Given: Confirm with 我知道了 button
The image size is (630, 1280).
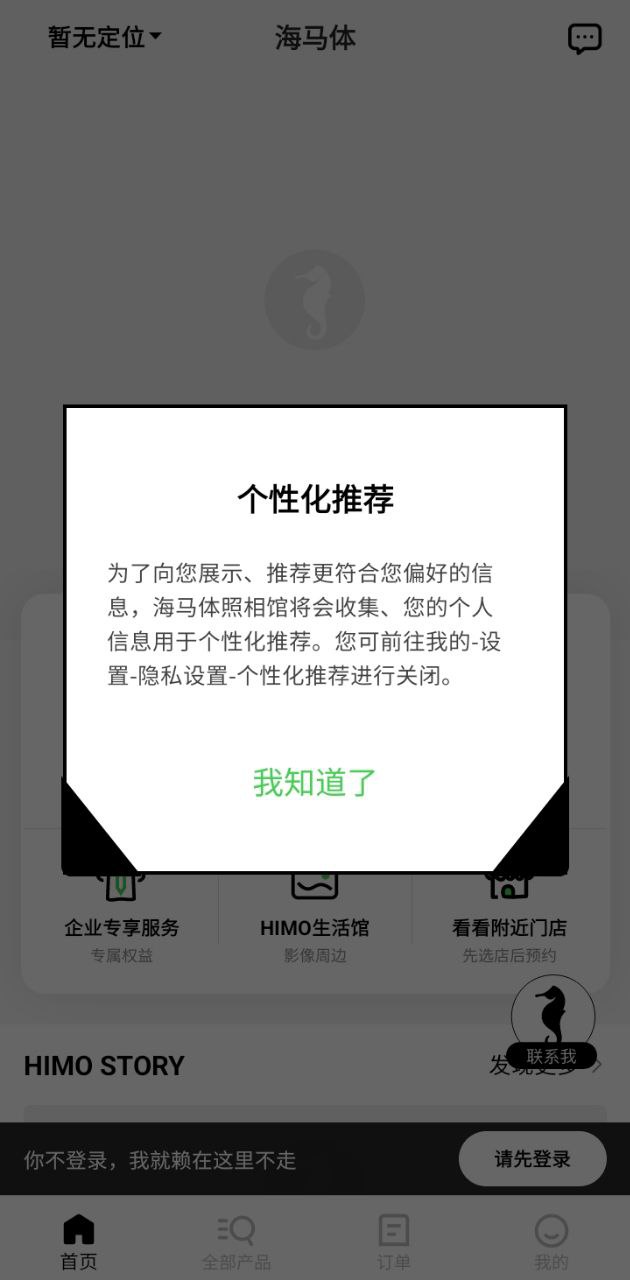Looking at the screenshot, I should pos(315,782).
